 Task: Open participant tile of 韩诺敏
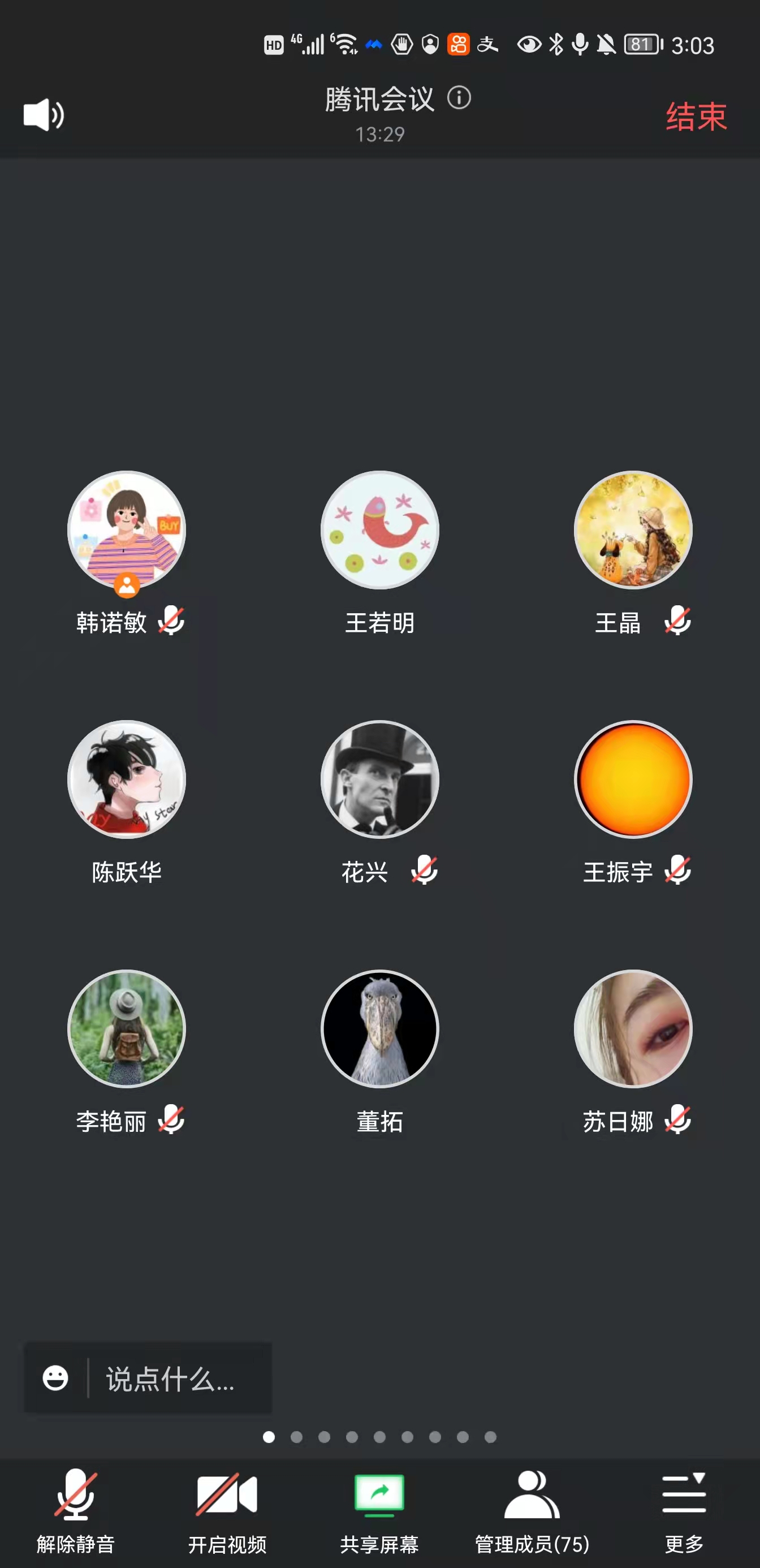click(127, 530)
